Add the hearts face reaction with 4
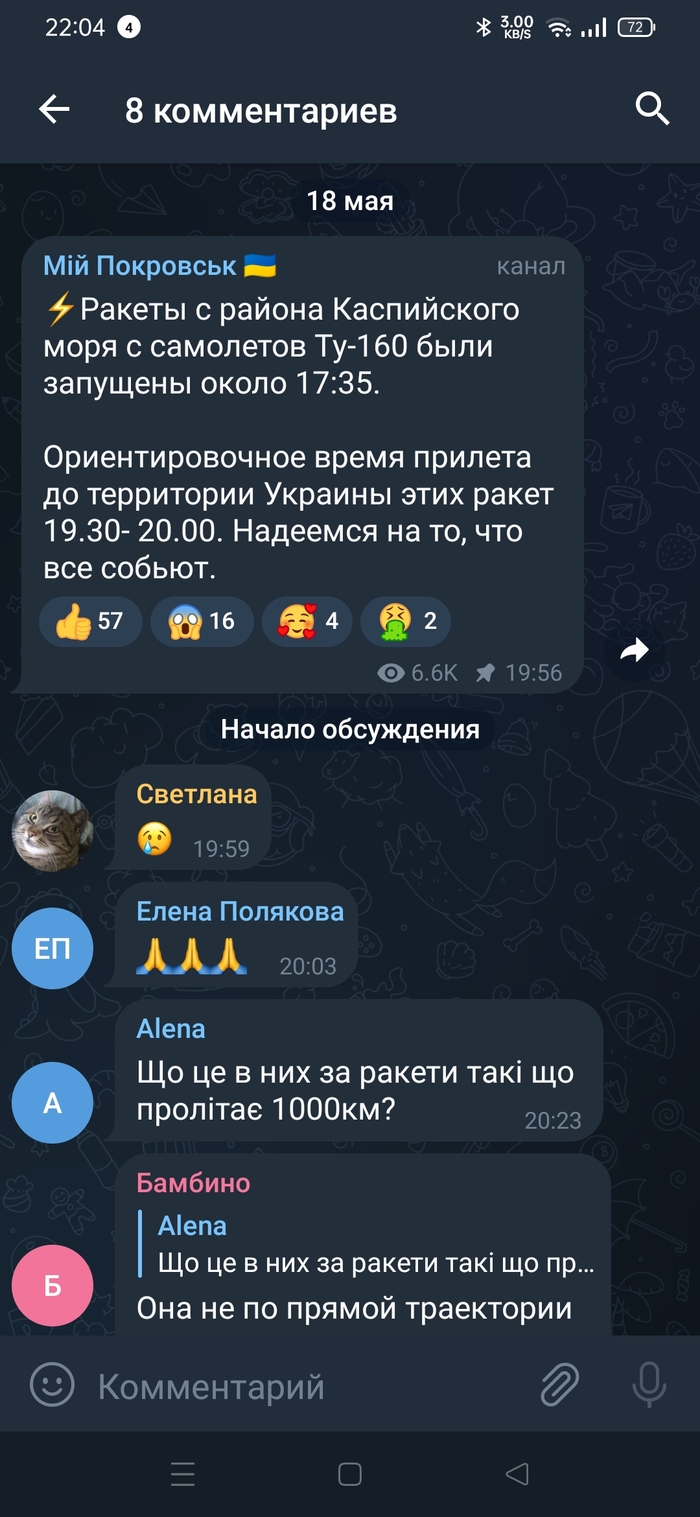The height and width of the screenshot is (1517, 700). (308, 621)
